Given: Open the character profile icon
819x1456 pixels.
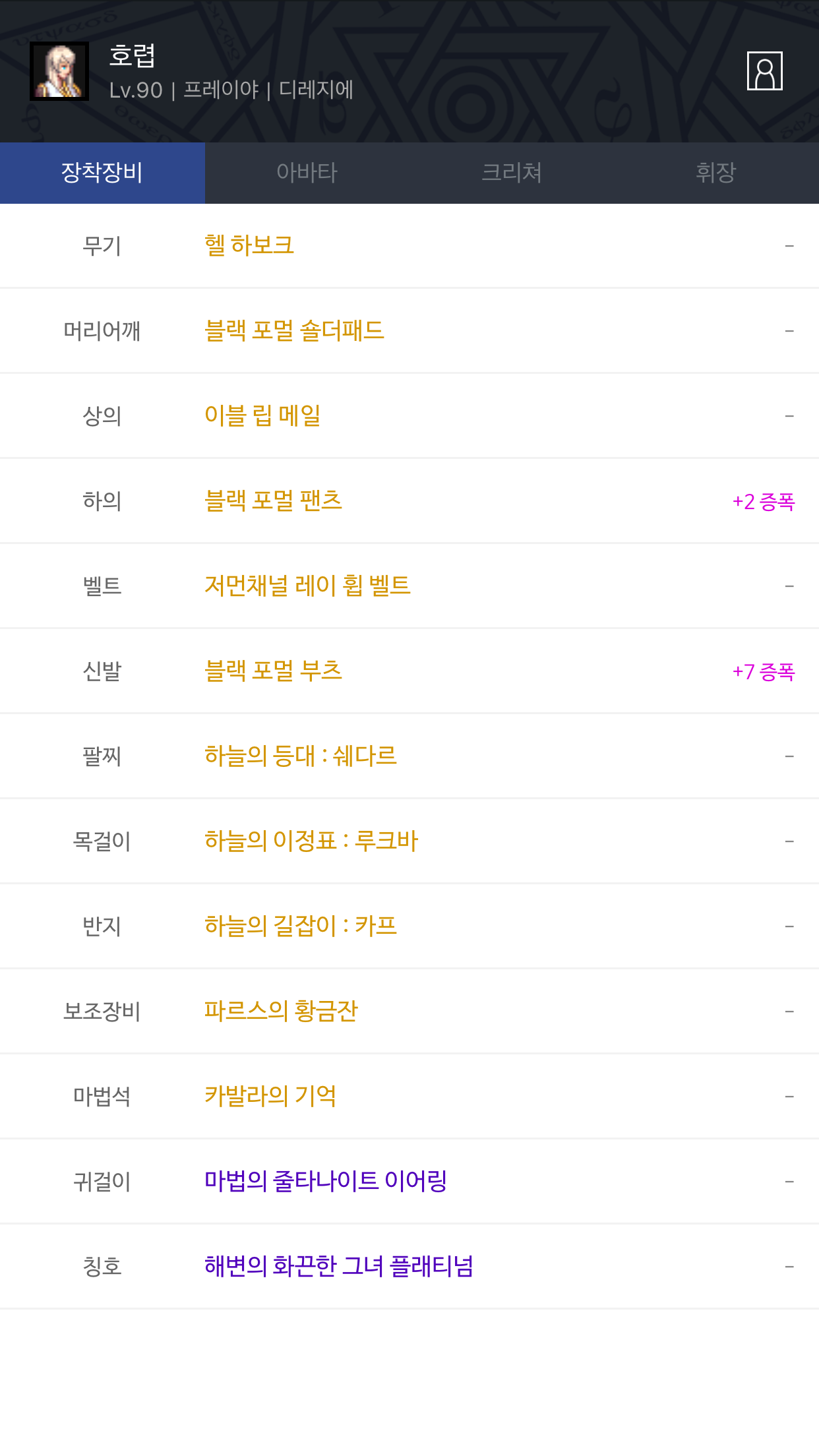Looking at the screenshot, I should click(x=764, y=71).
